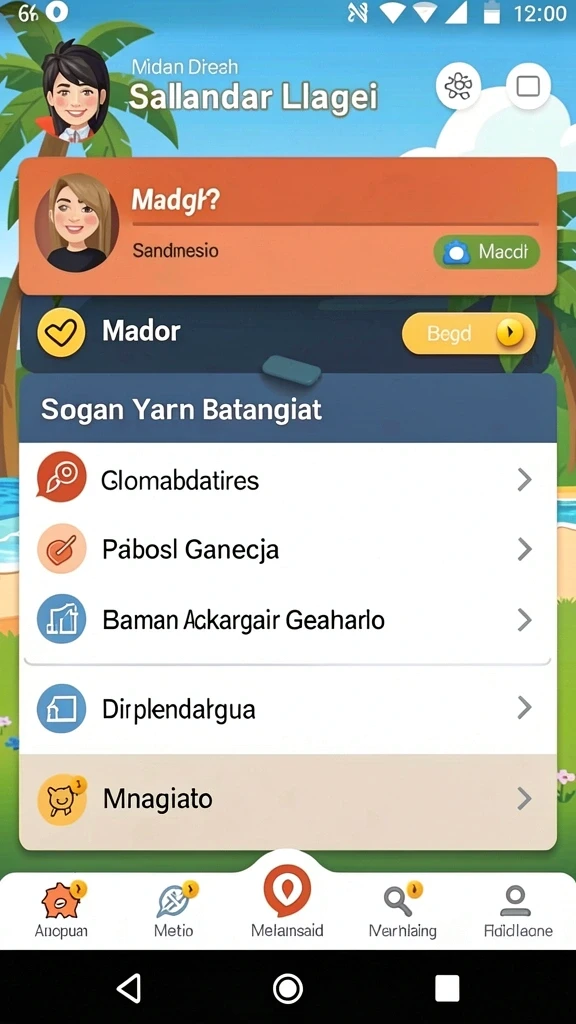The image size is (576, 1024).
Task: Tap the flower icon in the header
Action: [459, 86]
